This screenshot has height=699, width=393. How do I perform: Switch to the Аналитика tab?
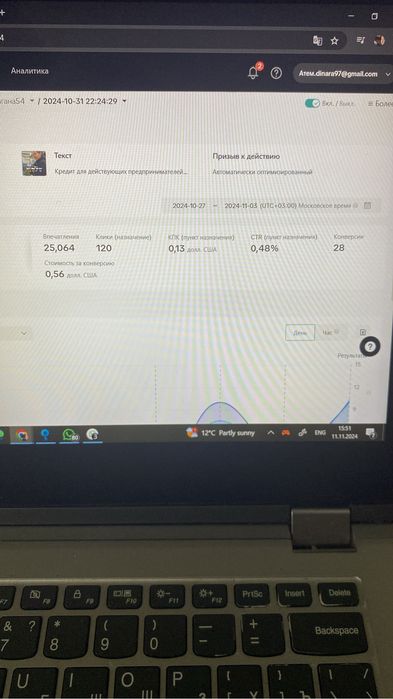(30, 71)
